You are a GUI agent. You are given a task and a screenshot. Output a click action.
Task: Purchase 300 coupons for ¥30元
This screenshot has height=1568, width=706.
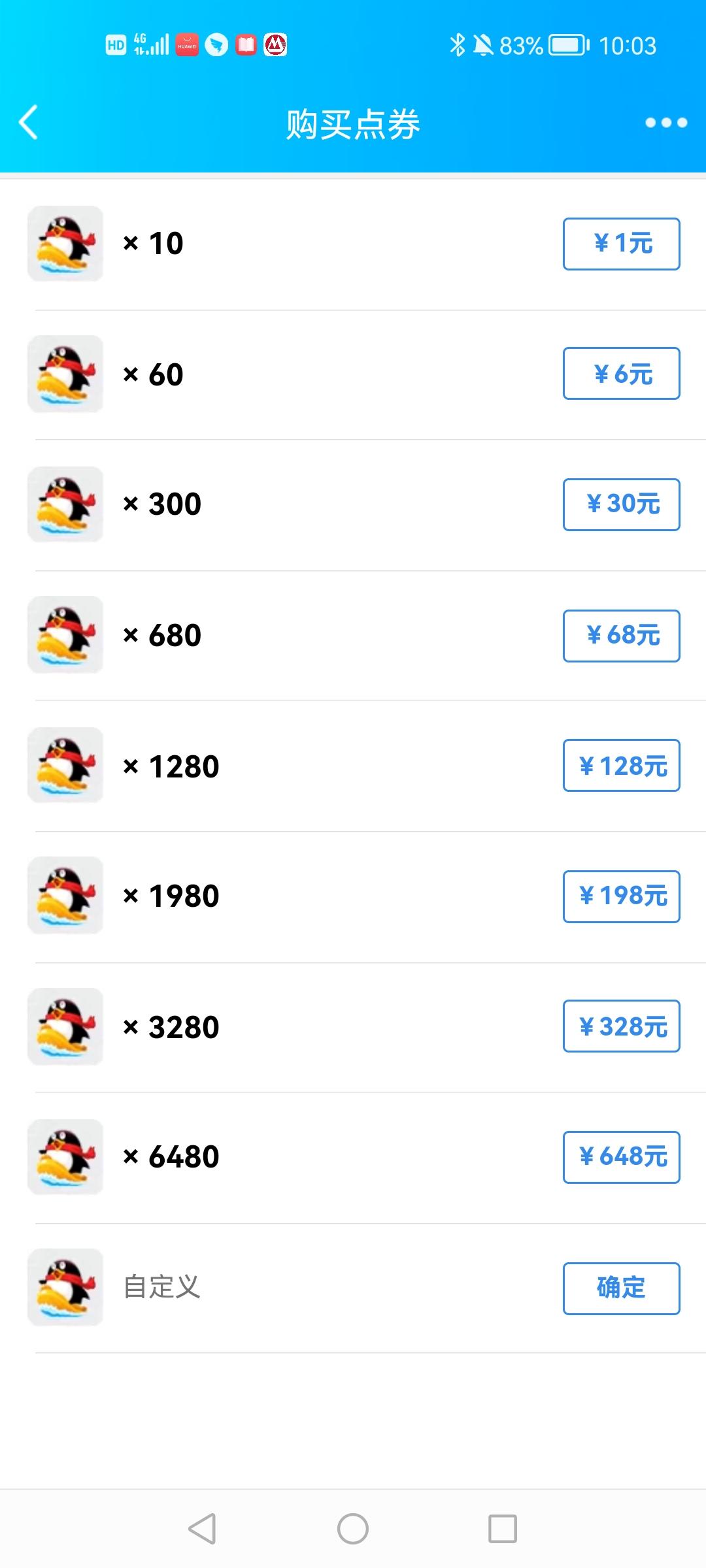point(621,504)
